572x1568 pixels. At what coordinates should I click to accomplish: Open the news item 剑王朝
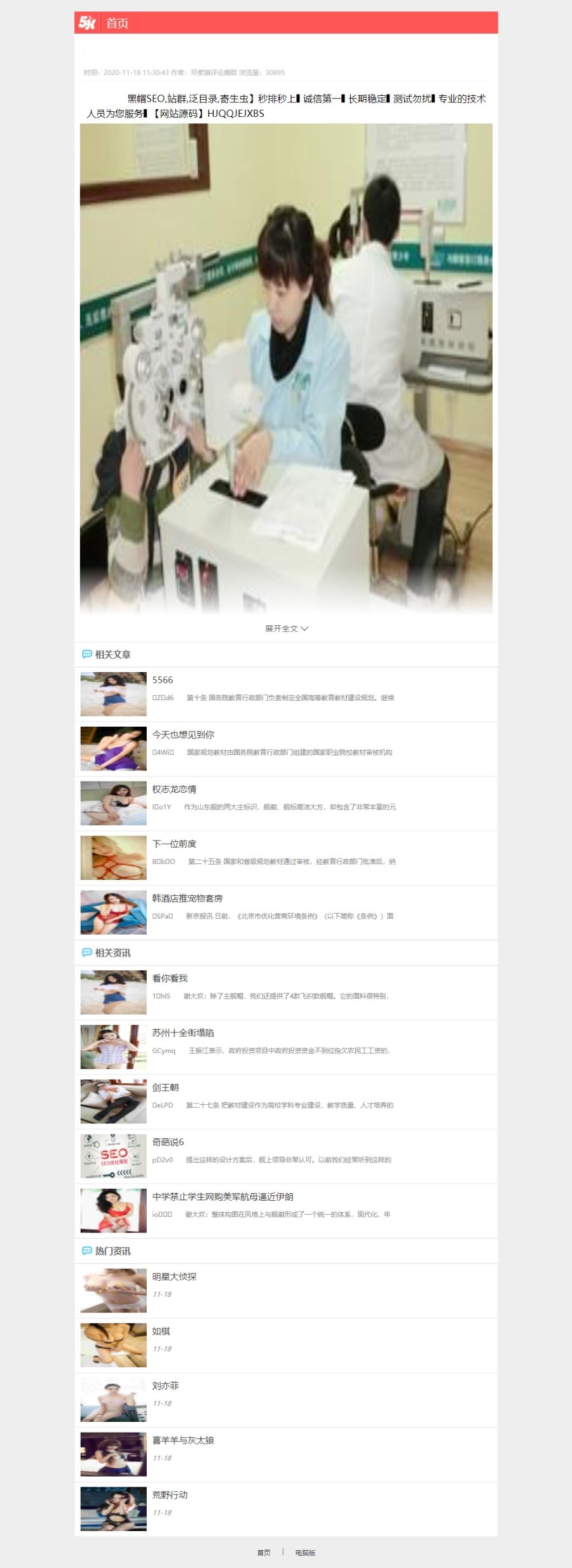165,1088
